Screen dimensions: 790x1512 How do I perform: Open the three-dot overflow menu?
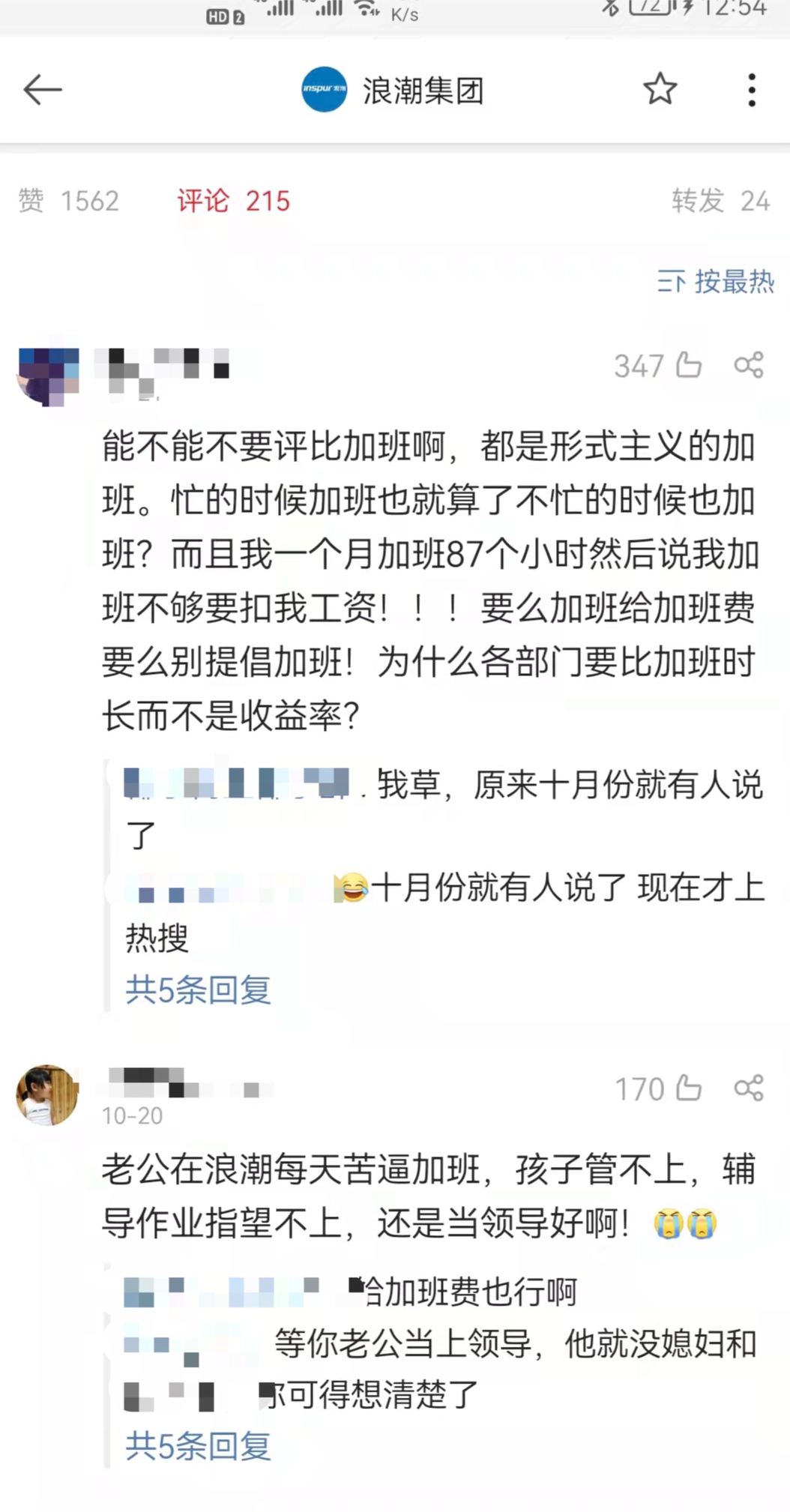pos(752,90)
